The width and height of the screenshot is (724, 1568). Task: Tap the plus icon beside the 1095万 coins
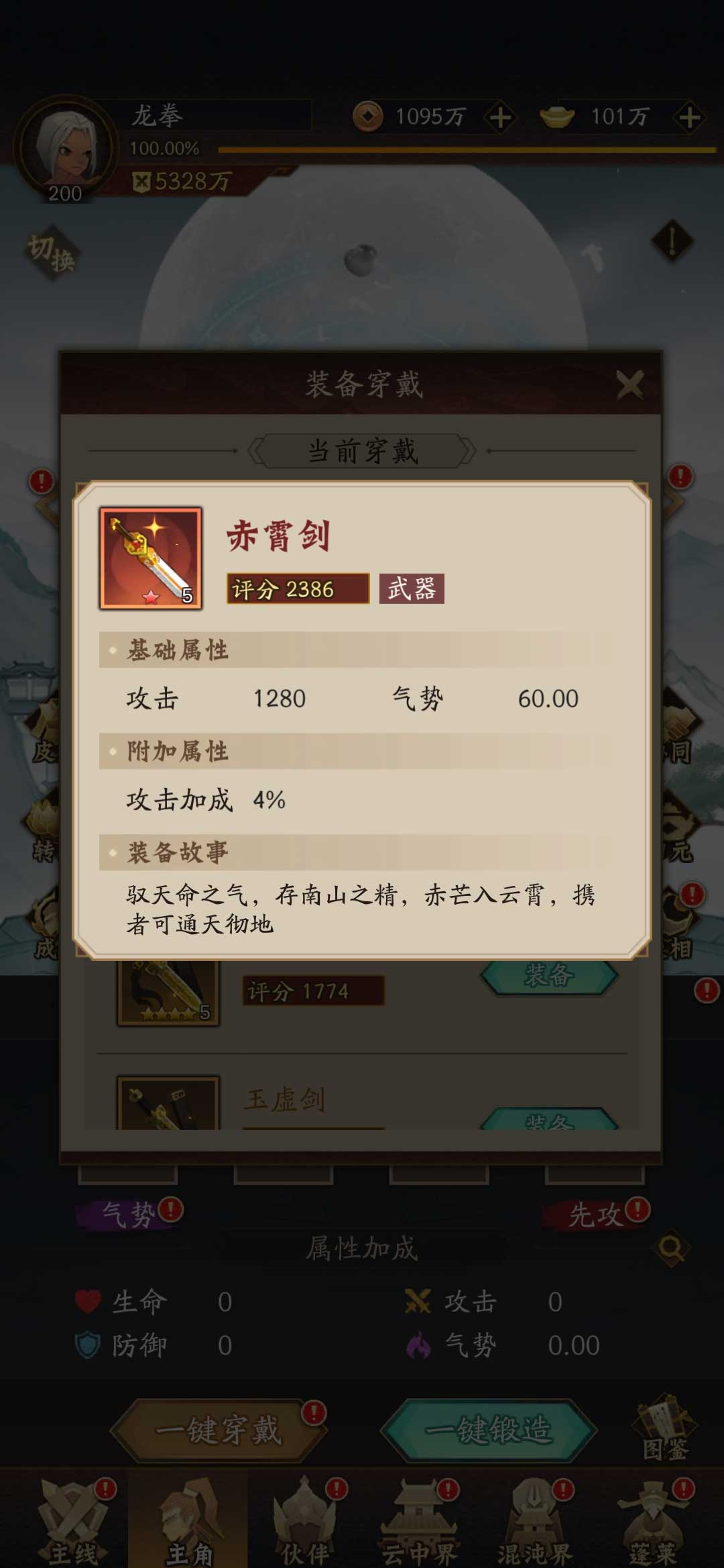click(499, 118)
